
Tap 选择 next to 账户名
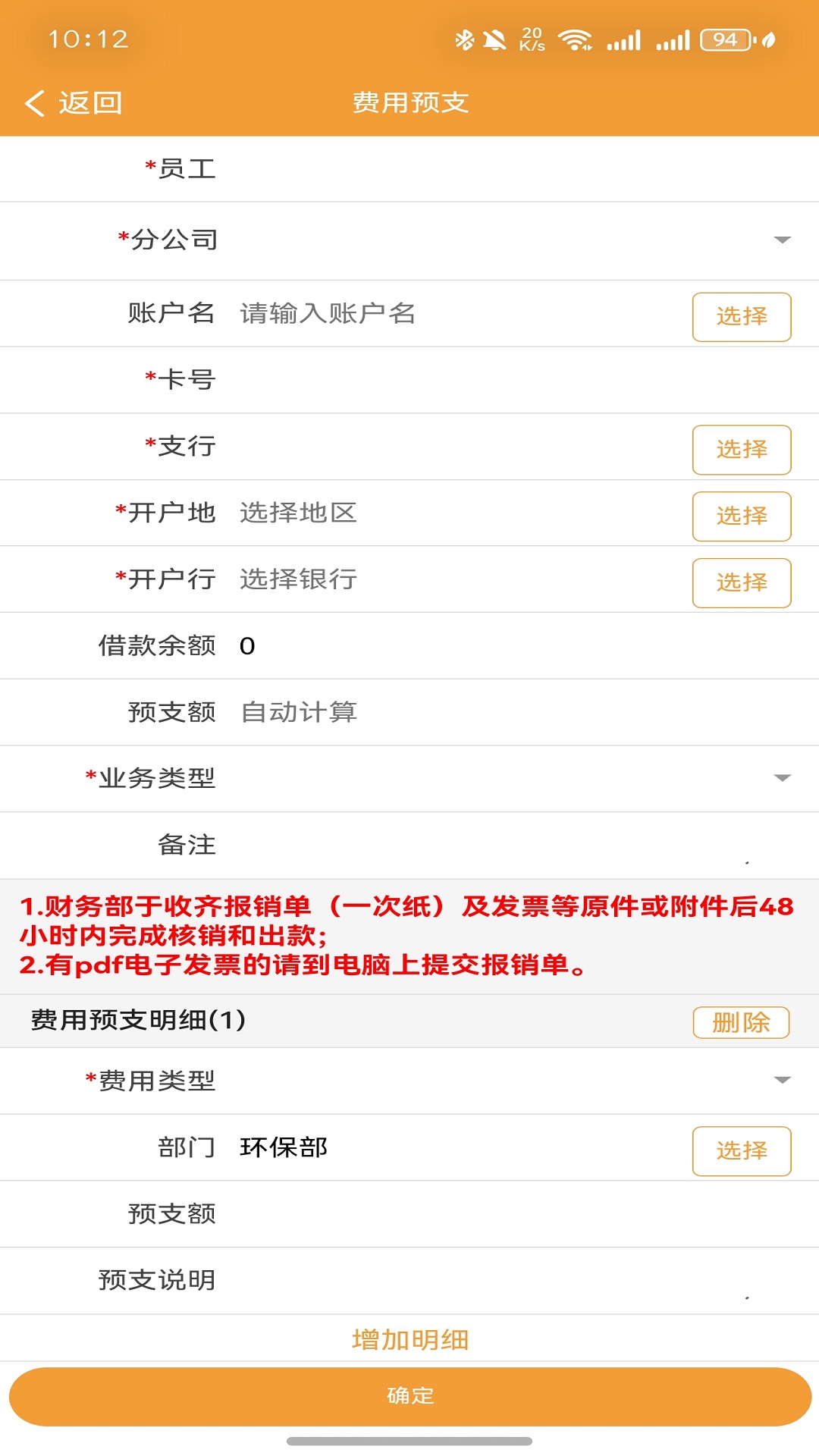tap(741, 316)
